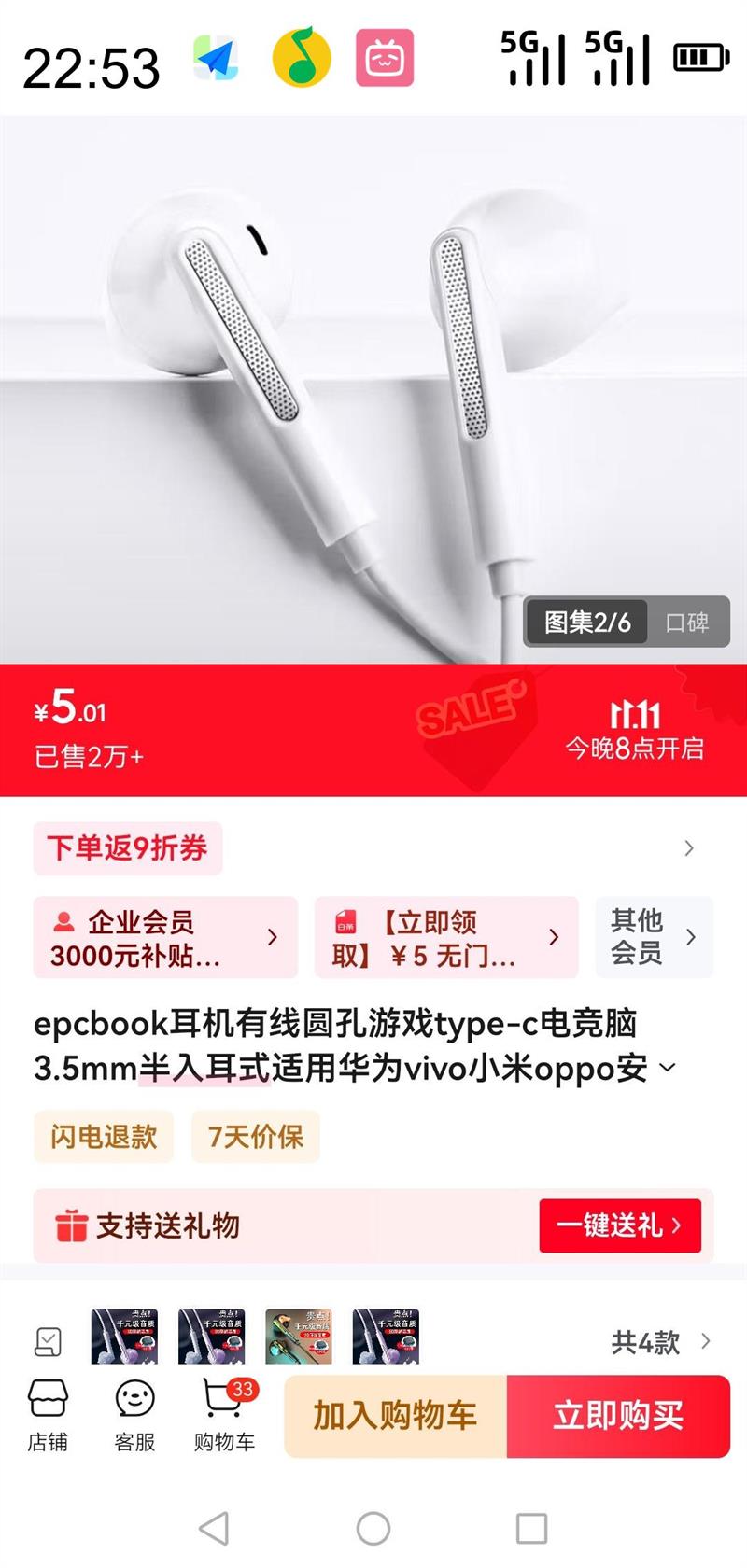Tap 立即购买 to buy now
The image size is (747, 1568).
click(619, 1416)
